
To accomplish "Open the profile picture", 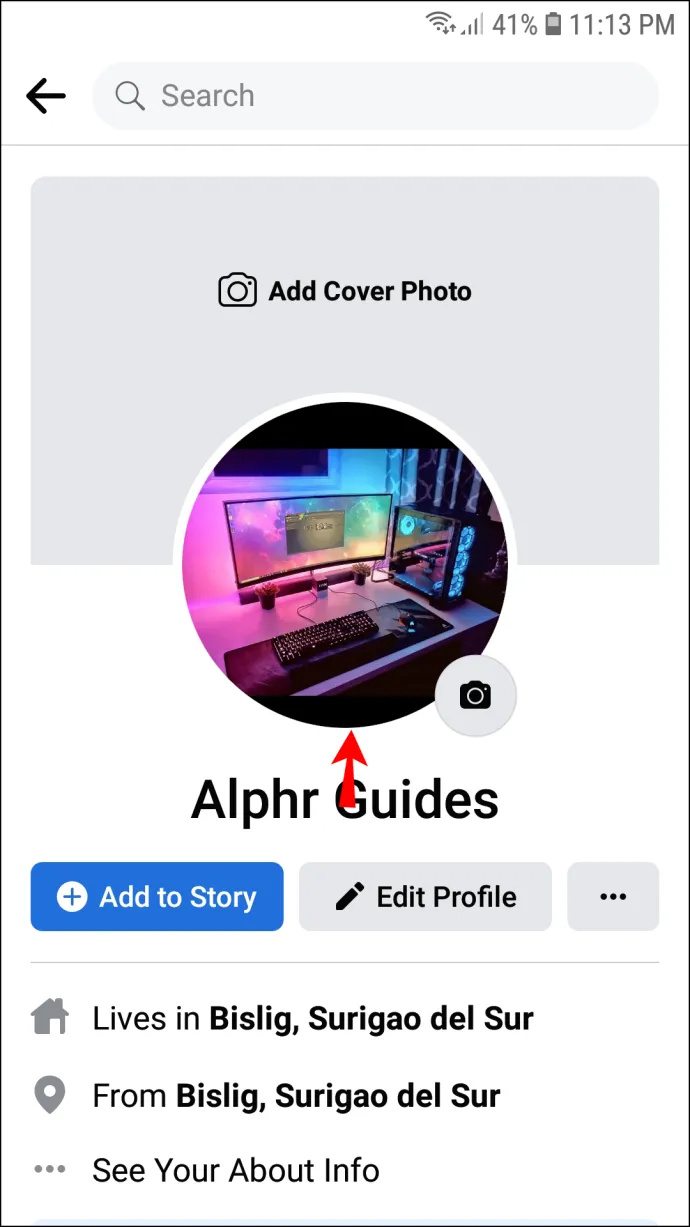I will pyautogui.click(x=345, y=564).
